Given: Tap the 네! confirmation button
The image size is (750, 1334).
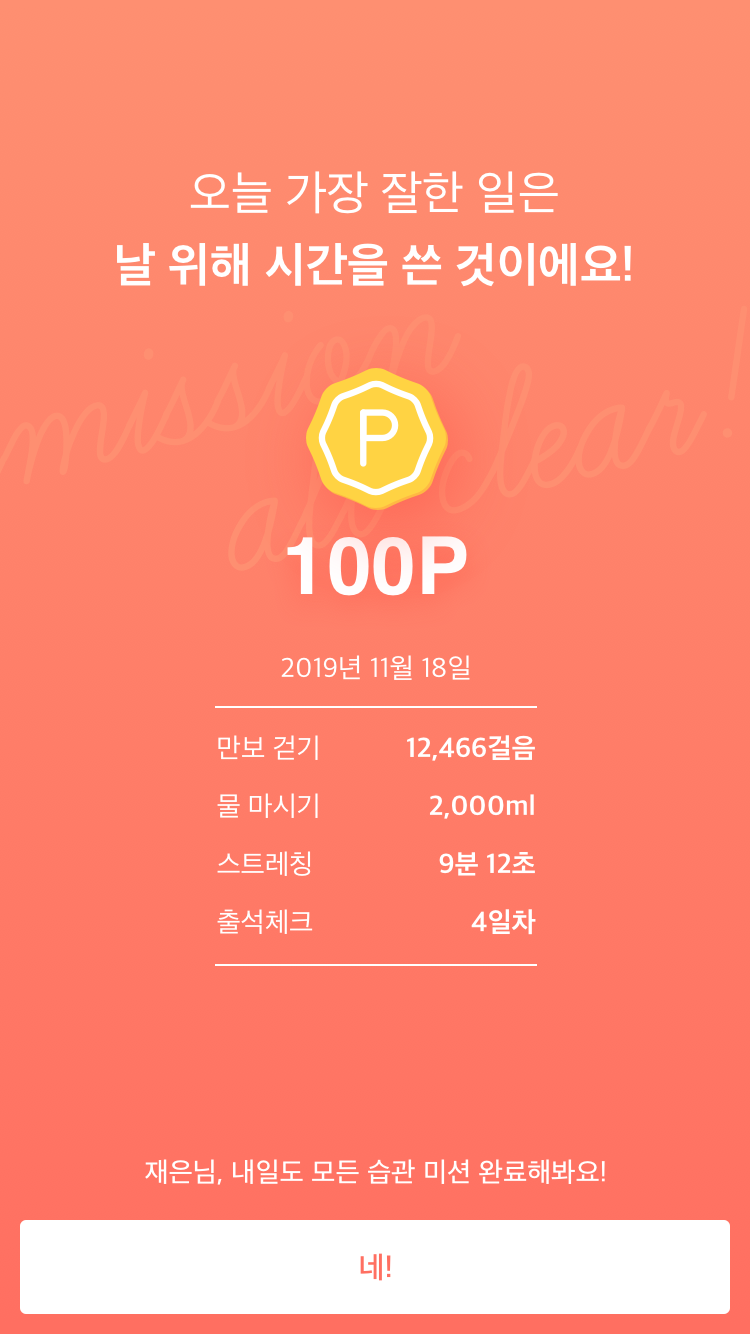Looking at the screenshot, I should click(x=375, y=1266).
